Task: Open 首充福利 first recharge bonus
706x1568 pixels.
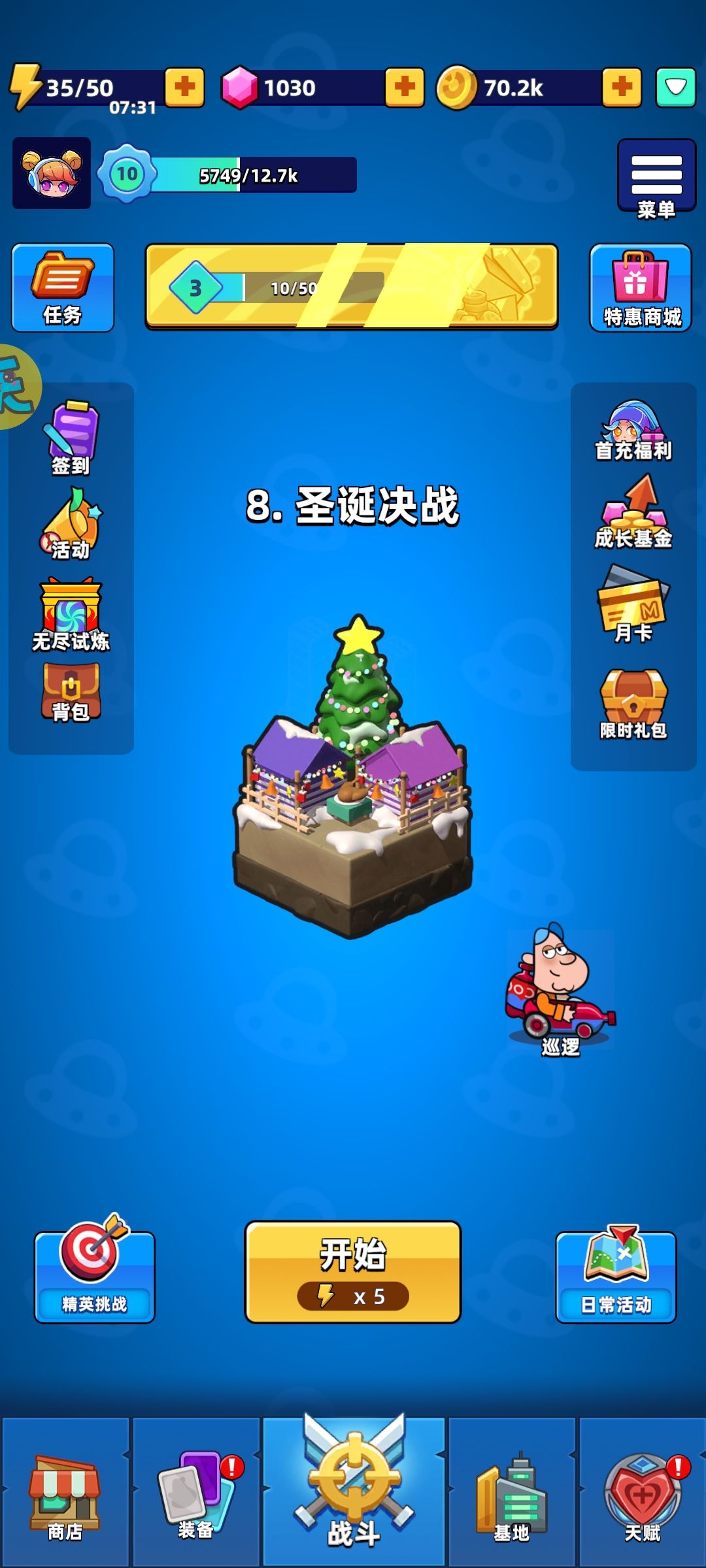Action: click(633, 431)
